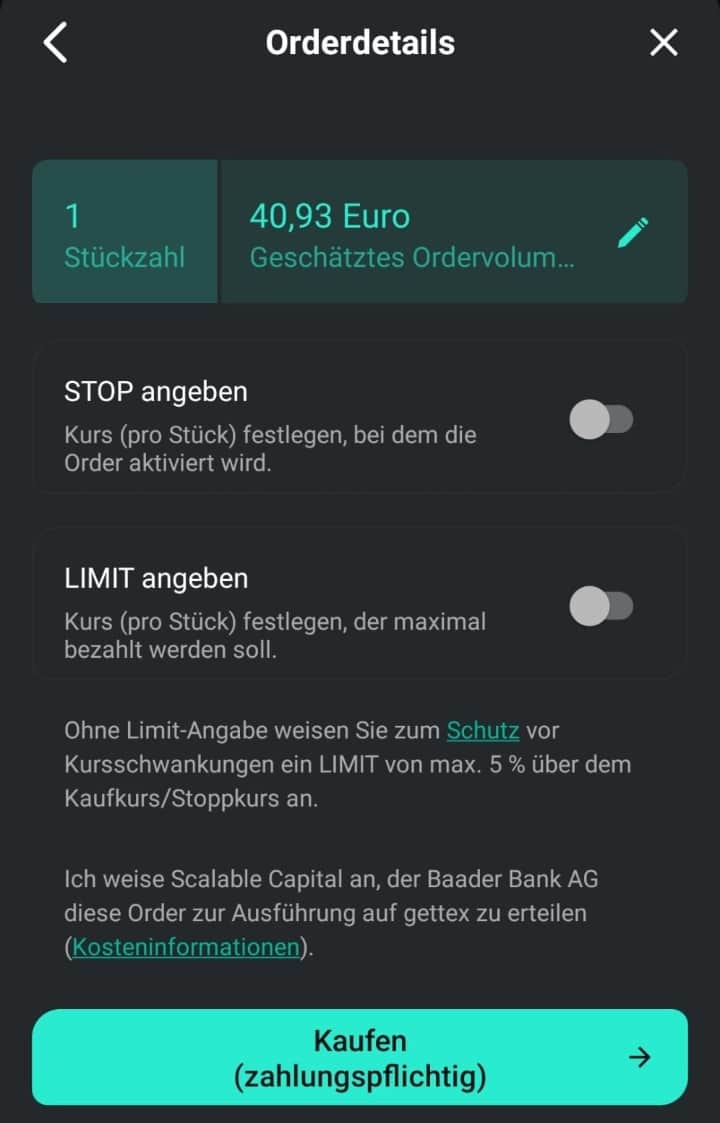
Task: Open the Kosteninformationen link
Action: [186, 947]
